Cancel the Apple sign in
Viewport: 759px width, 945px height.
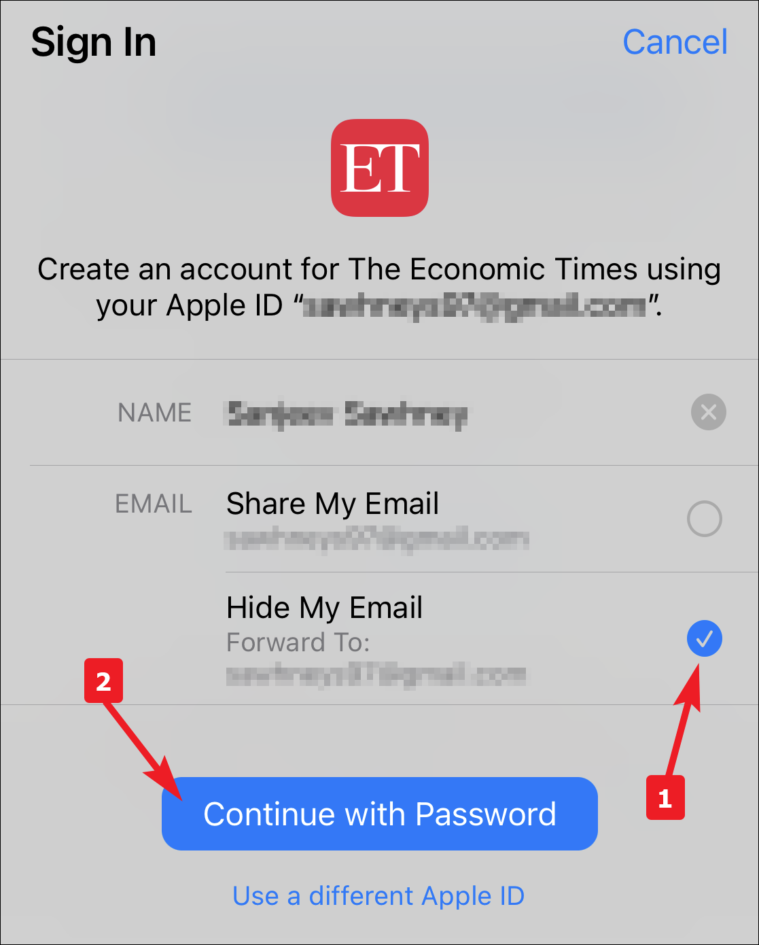point(674,42)
